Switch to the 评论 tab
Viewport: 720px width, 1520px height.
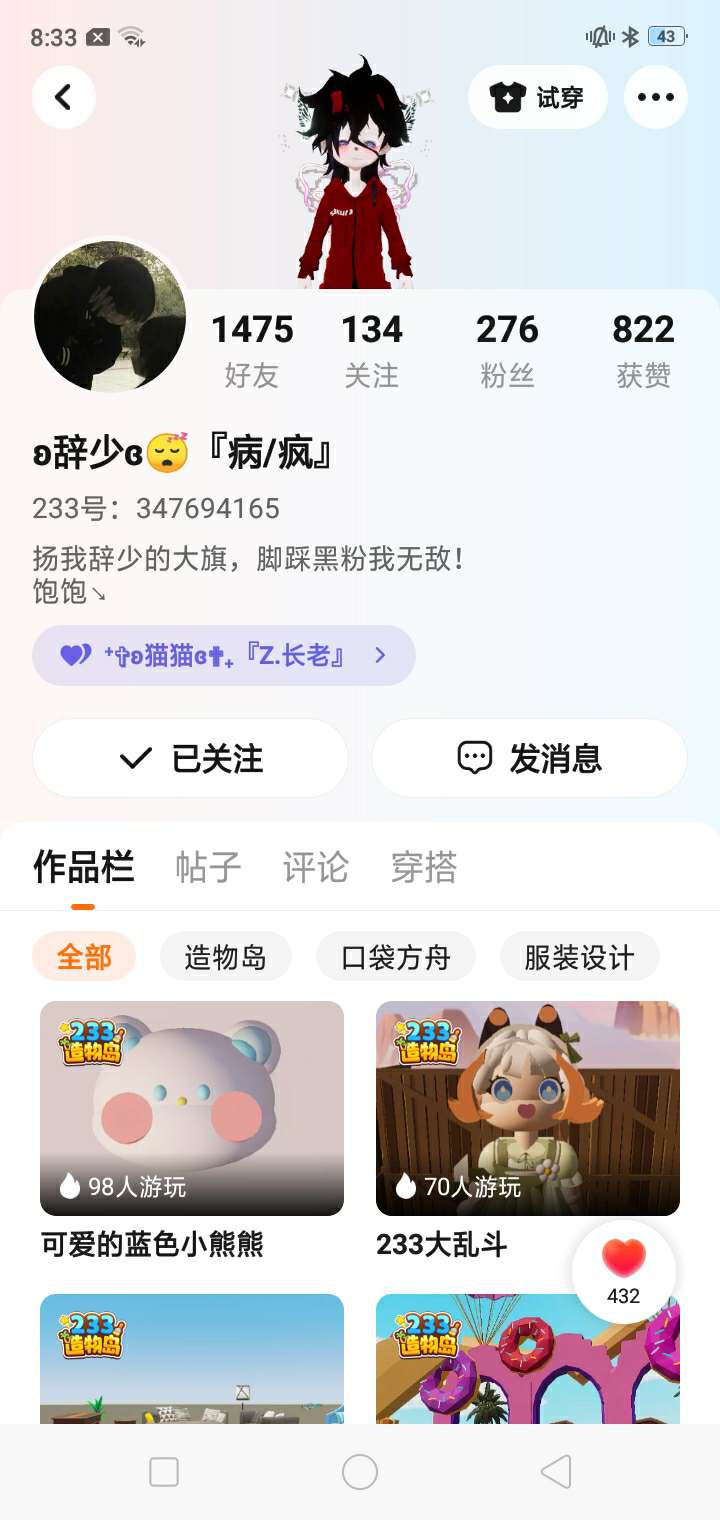click(x=315, y=867)
